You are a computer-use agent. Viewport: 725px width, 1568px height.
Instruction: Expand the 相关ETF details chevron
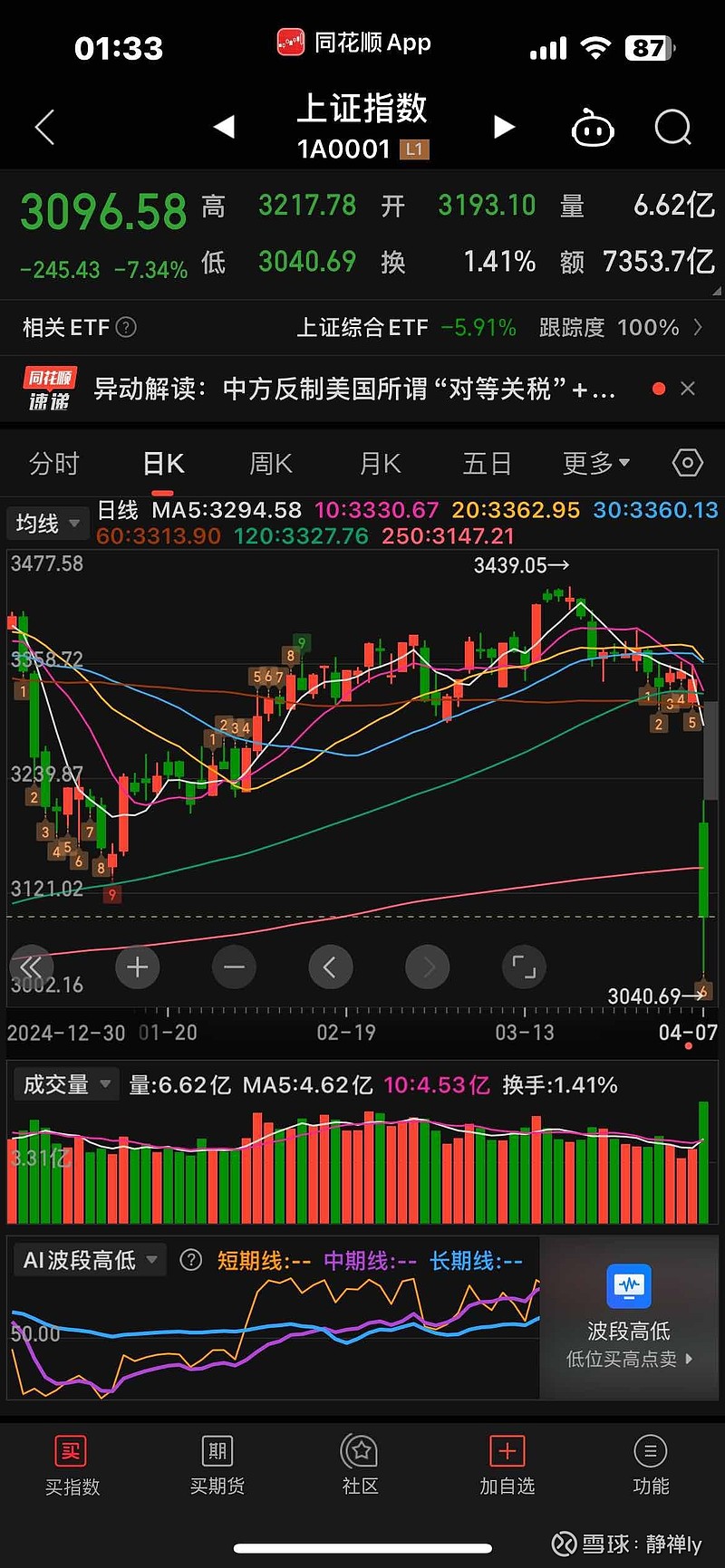click(x=698, y=327)
